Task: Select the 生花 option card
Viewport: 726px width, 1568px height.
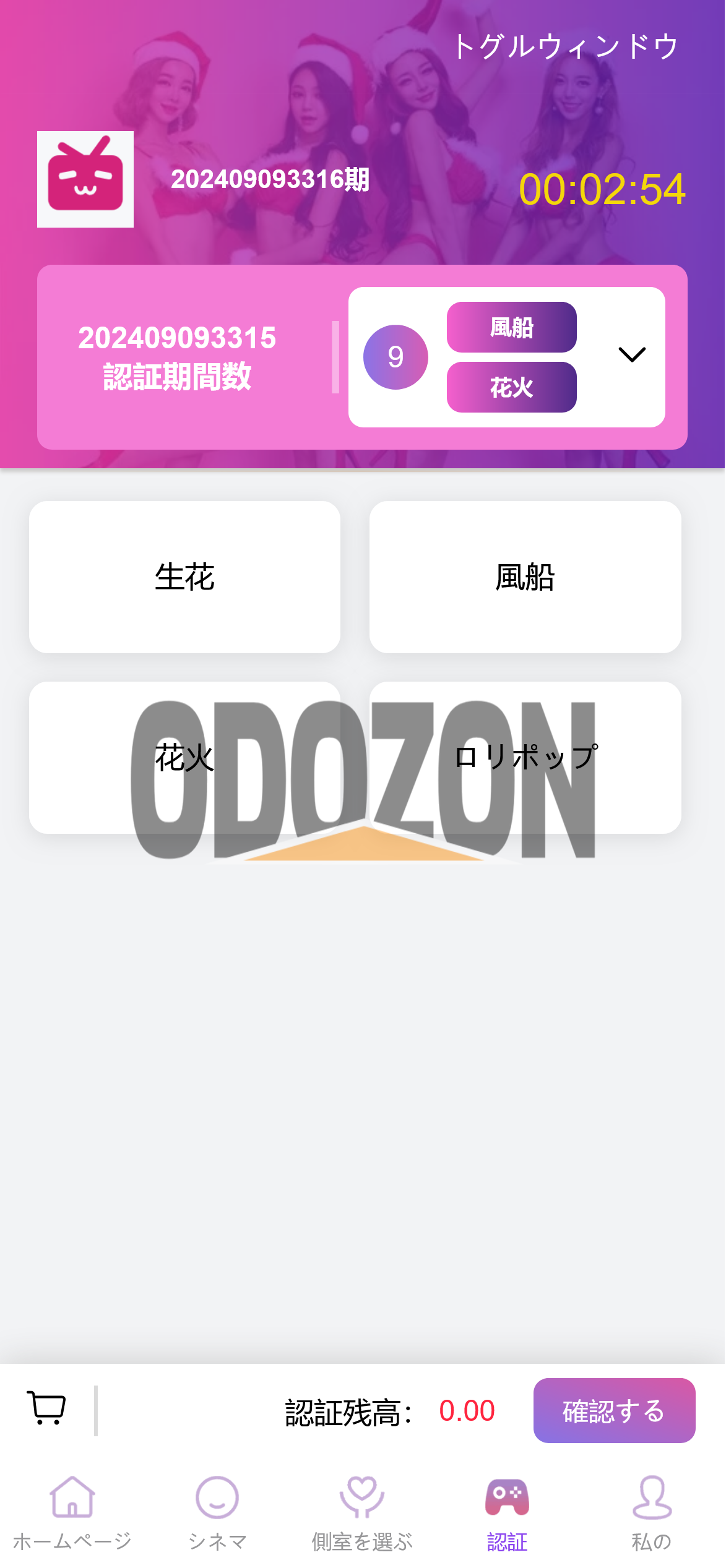Action: 184,577
